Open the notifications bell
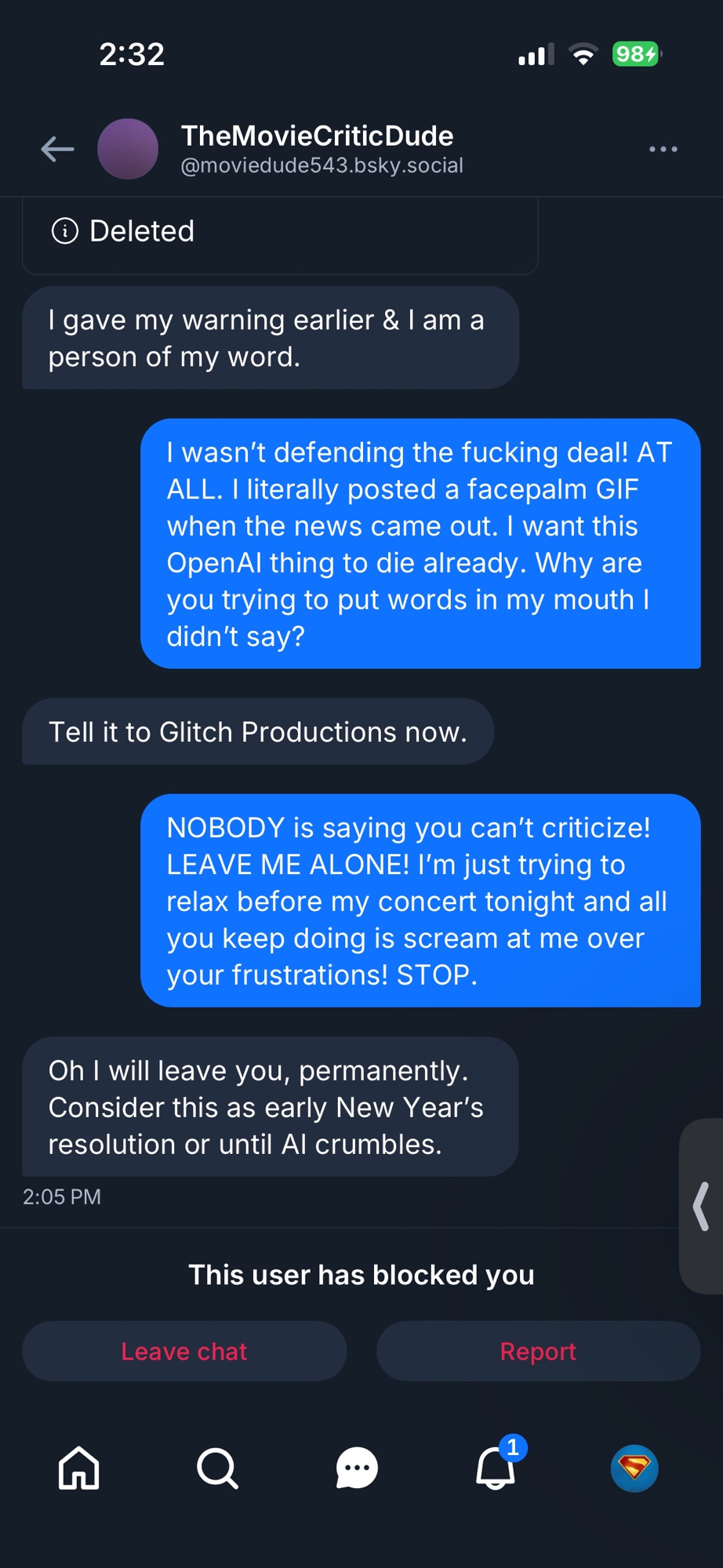This screenshot has width=723, height=1568. pos(496,1468)
